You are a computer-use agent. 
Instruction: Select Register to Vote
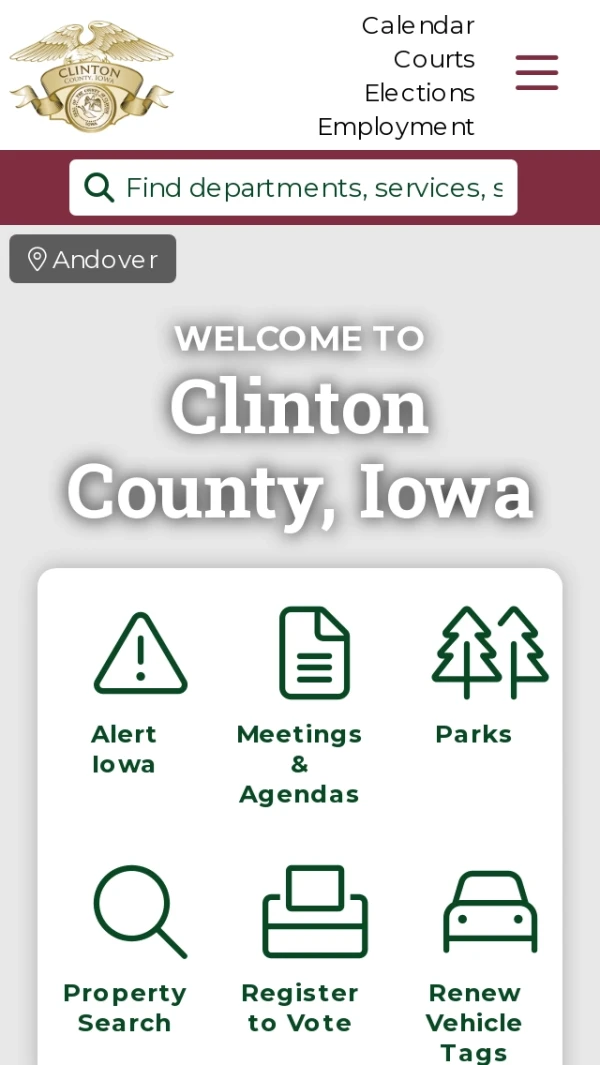pyautogui.click(x=300, y=950)
